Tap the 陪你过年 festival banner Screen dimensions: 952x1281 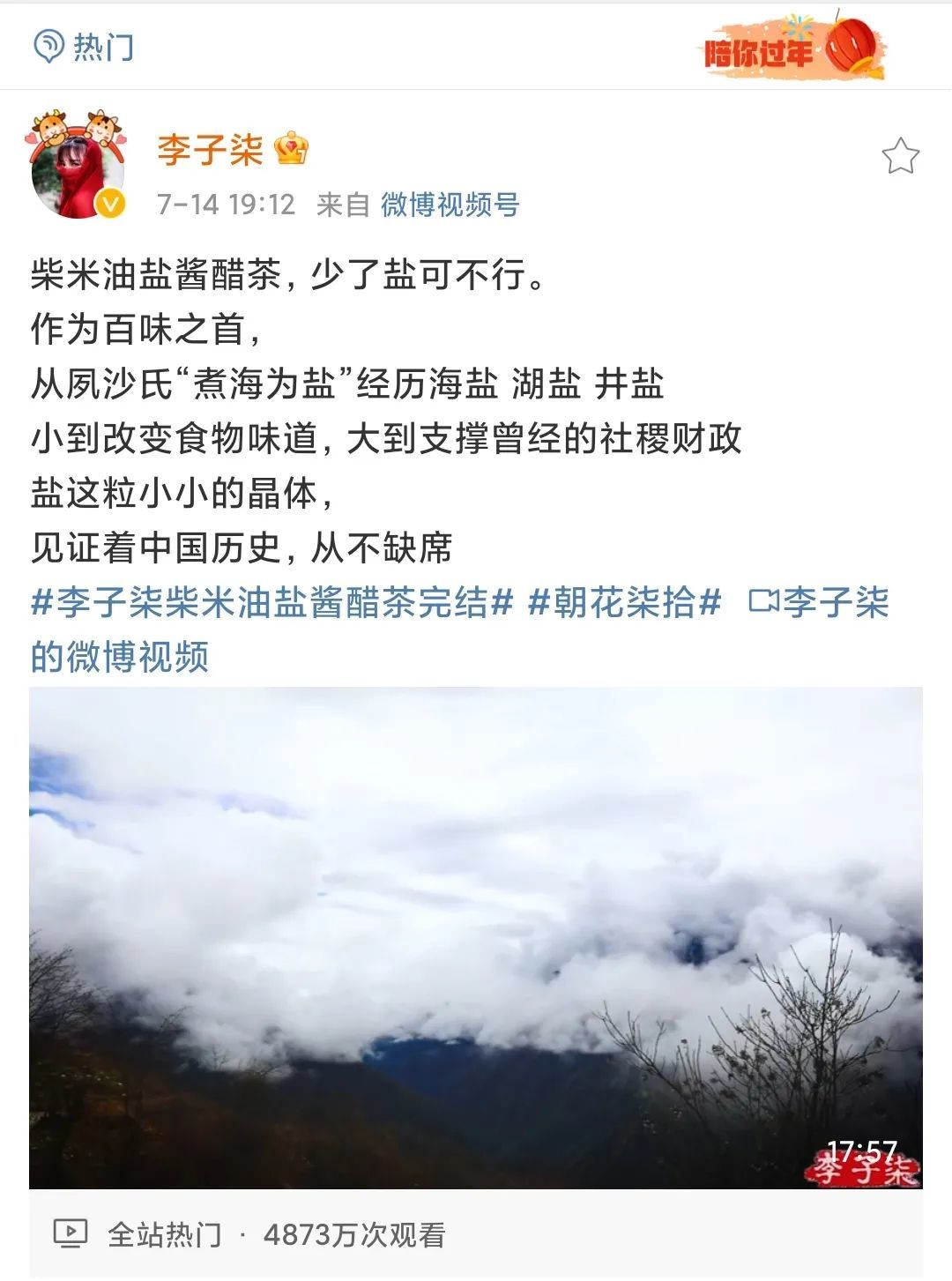tap(792, 49)
